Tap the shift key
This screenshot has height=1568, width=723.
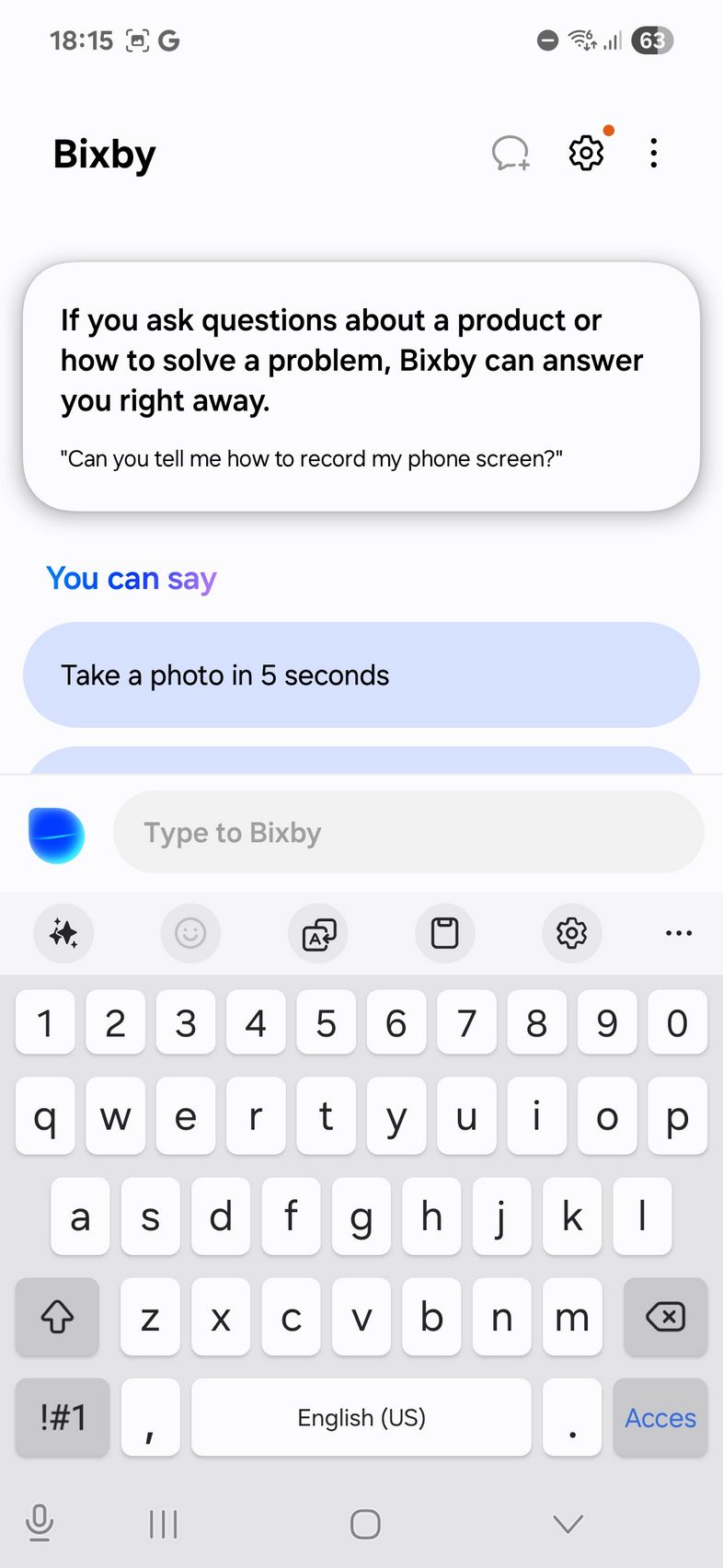(x=57, y=1317)
